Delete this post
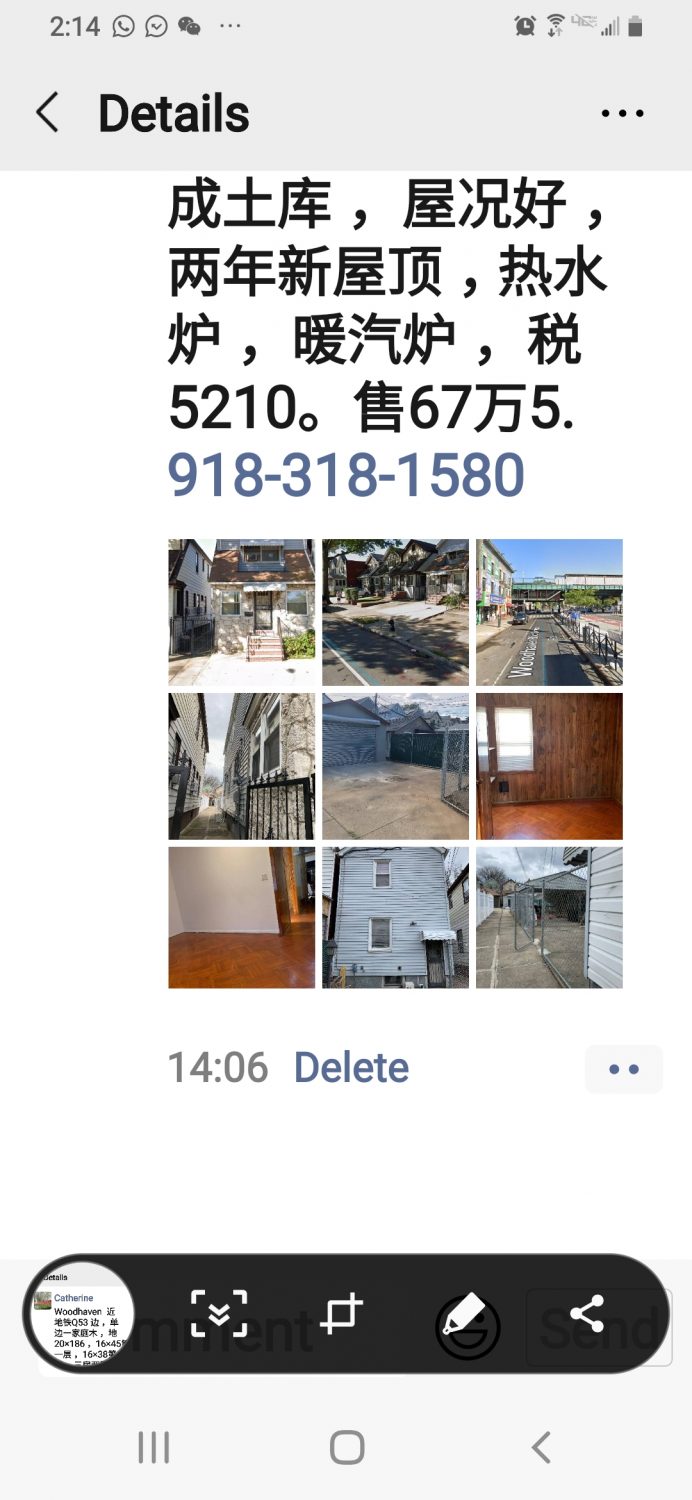The height and width of the screenshot is (1500, 692). (x=351, y=1068)
